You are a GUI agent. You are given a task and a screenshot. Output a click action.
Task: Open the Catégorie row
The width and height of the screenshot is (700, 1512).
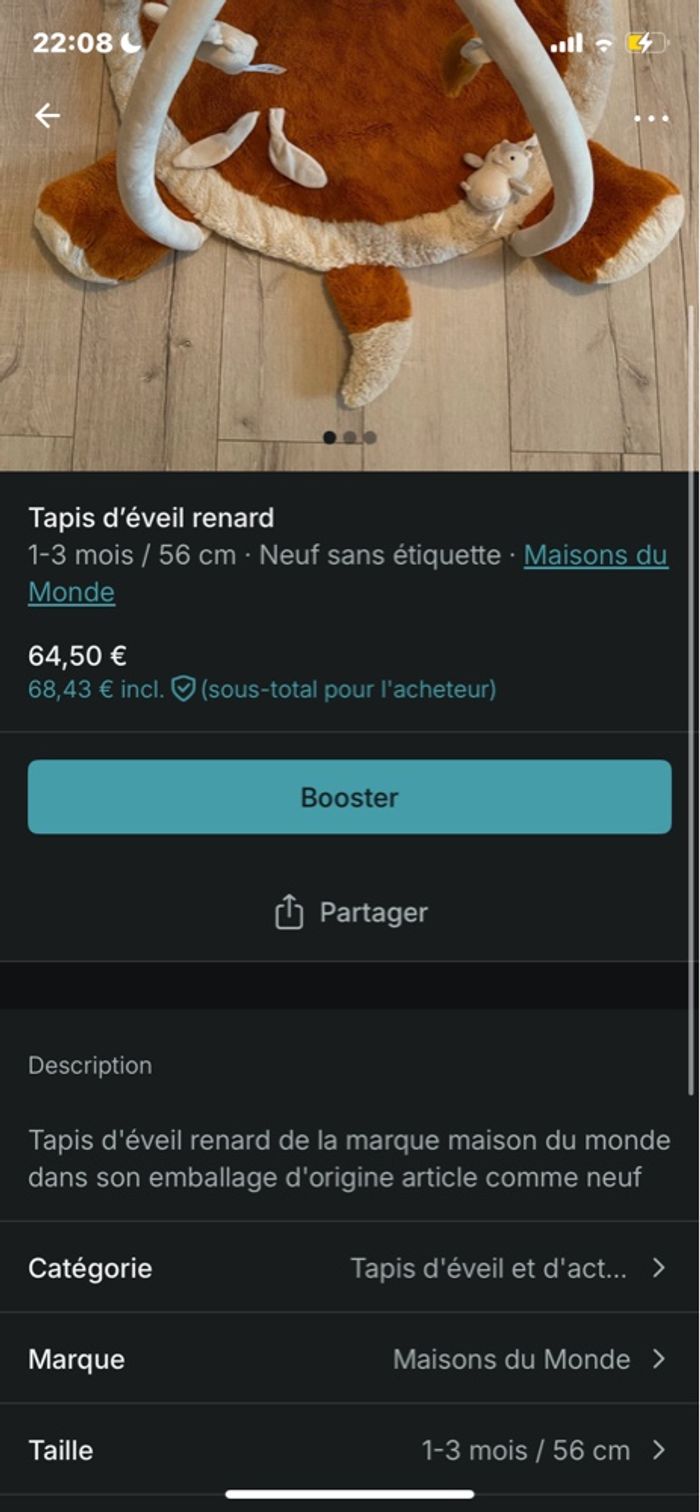tap(350, 1268)
